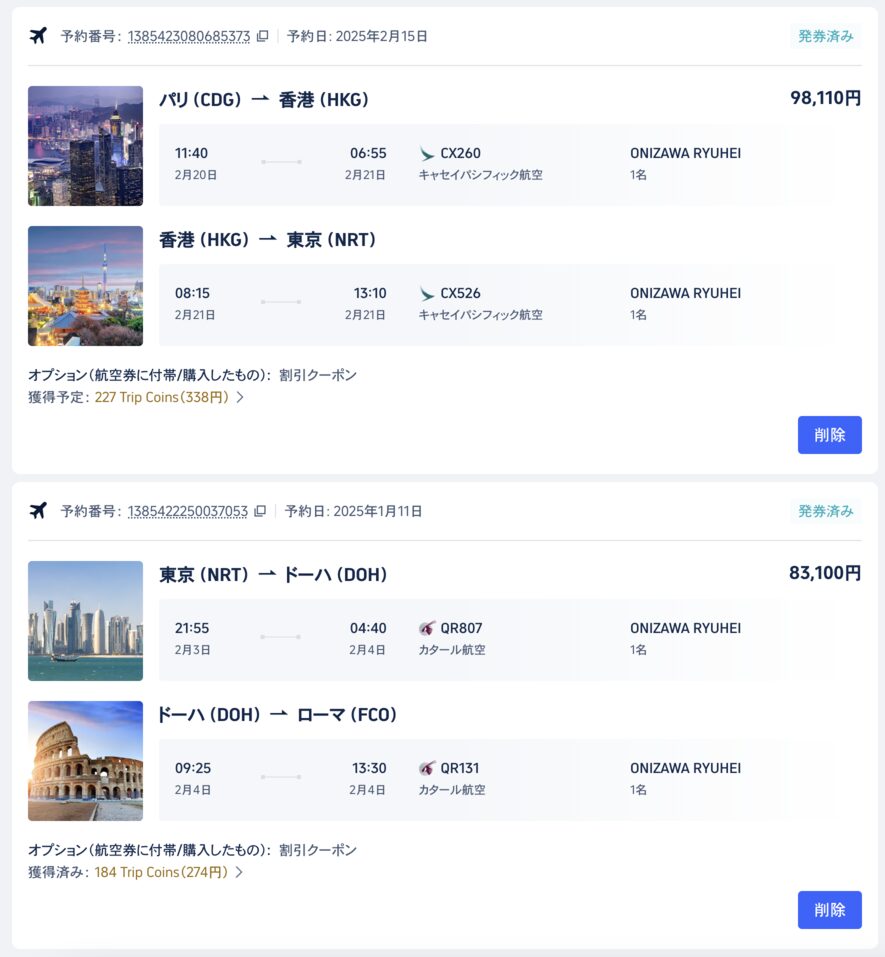This screenshot has width=885, height=957.
Task: Delete the Tokyo to Rome booking
Action: pyautogui.click(x=829, y=910)
